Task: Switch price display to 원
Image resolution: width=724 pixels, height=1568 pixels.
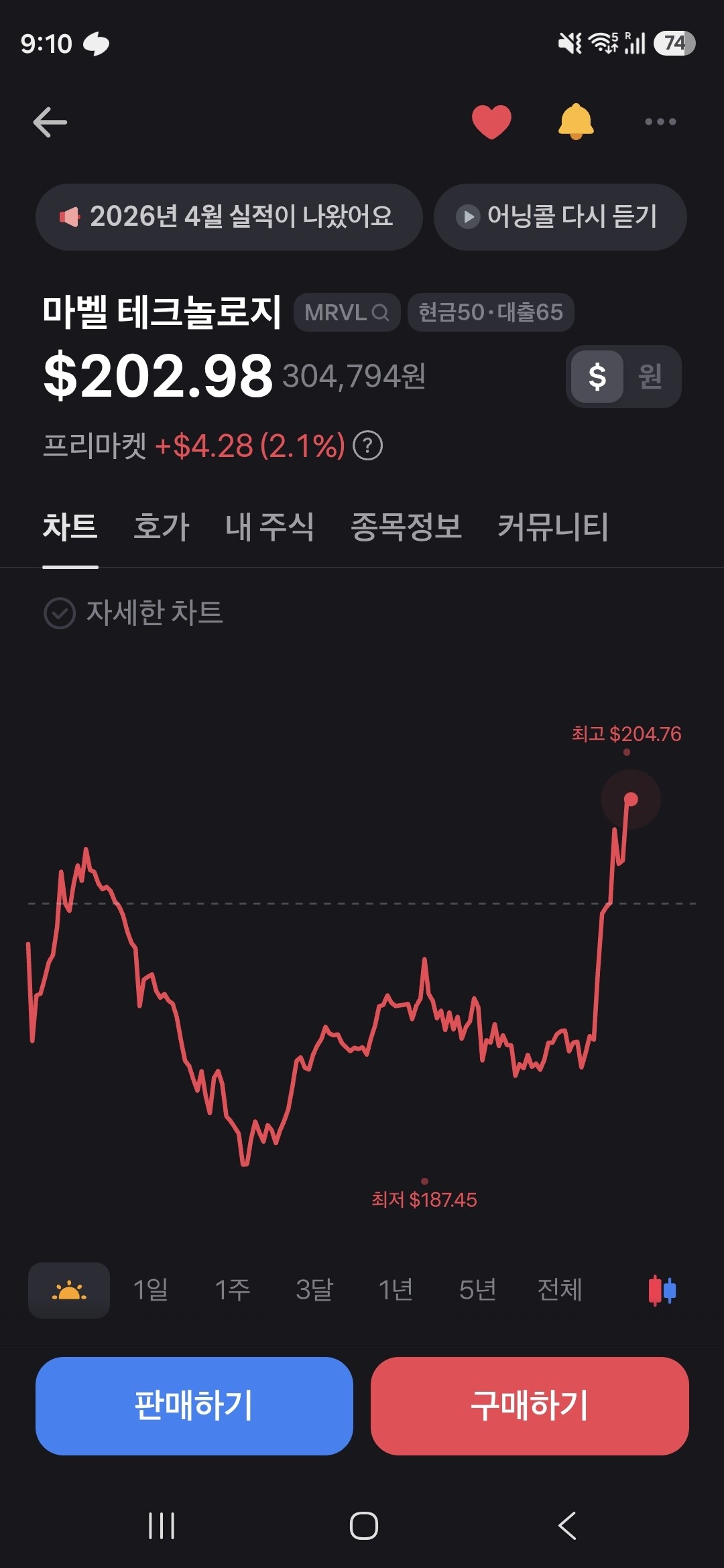Action: pos(650,377)
